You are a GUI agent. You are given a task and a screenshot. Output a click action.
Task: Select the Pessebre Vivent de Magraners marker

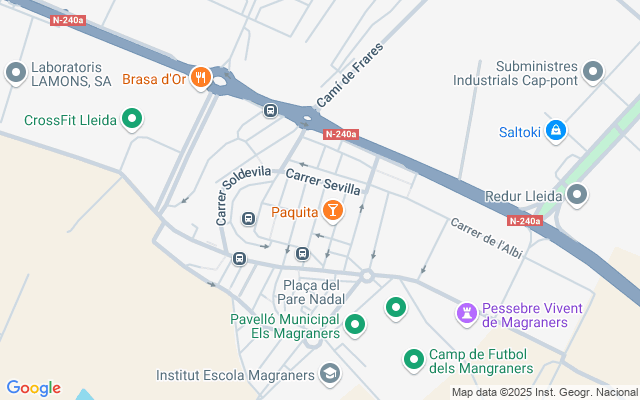click(466, 314)
